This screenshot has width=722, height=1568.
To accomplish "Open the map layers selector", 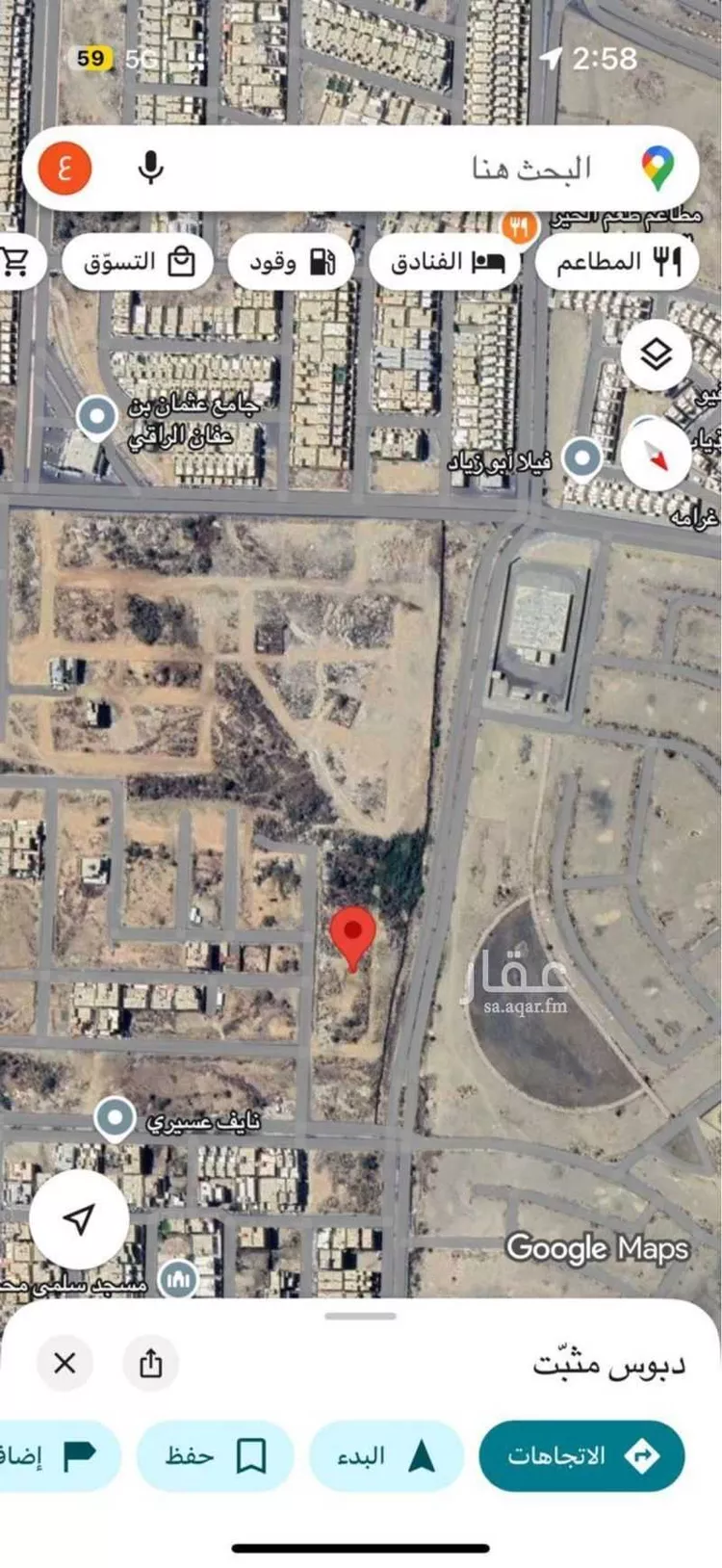I will 656,355.
